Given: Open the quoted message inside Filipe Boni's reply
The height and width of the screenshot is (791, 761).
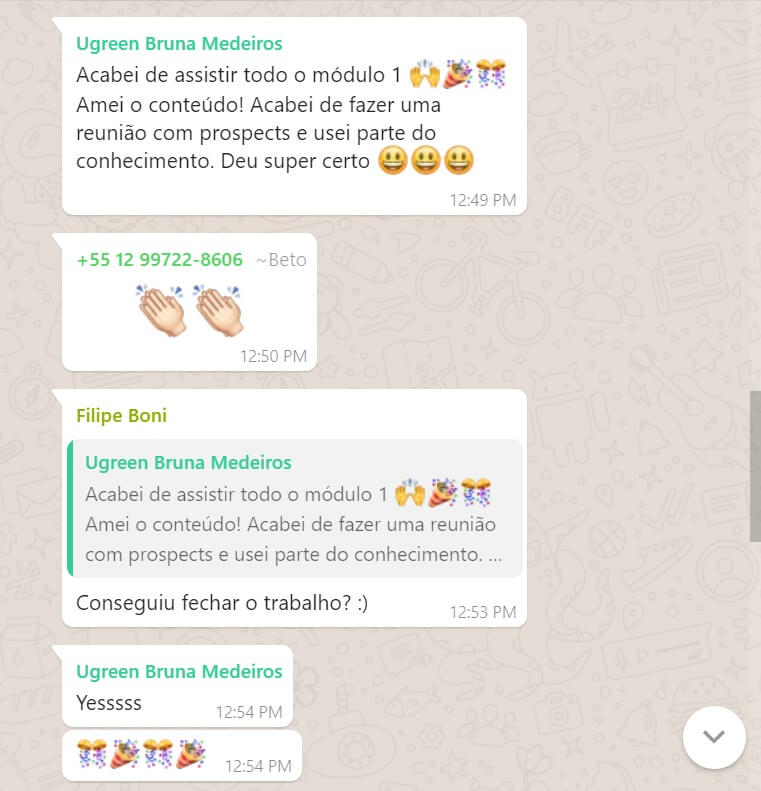Looking at the screenshot, I should (x=295, y=508).
